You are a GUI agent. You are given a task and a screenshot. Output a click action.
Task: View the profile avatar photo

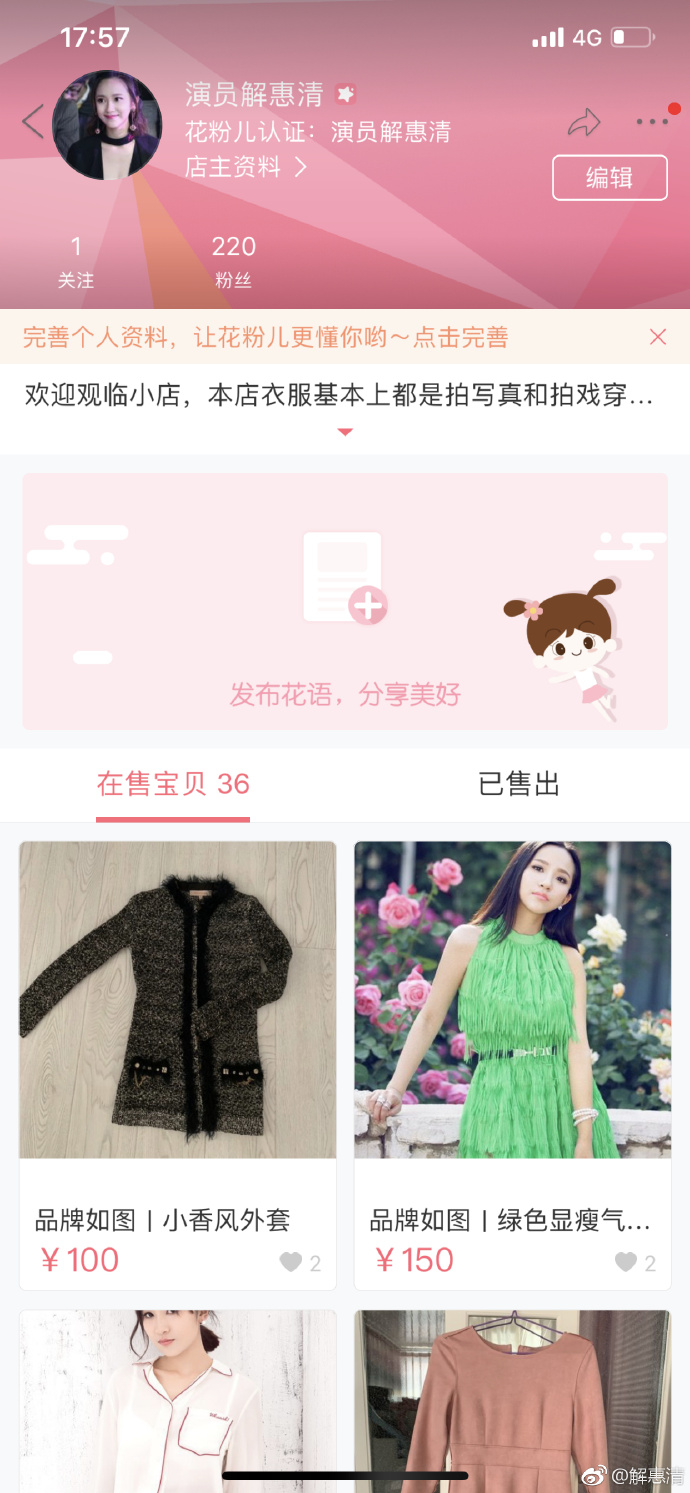click(x=107, y=125)
